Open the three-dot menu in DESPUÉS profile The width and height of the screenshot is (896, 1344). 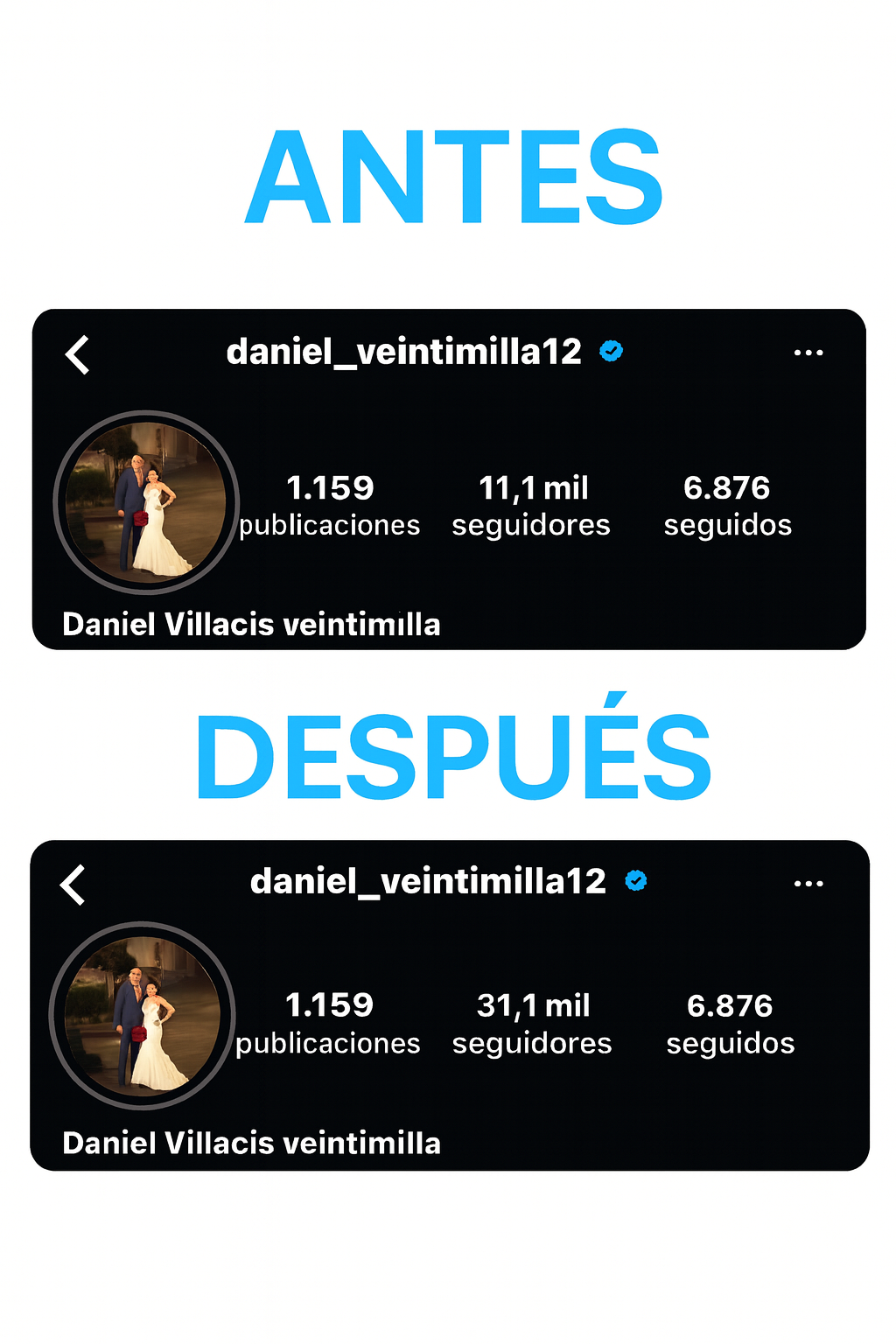[x=809, y=882]
